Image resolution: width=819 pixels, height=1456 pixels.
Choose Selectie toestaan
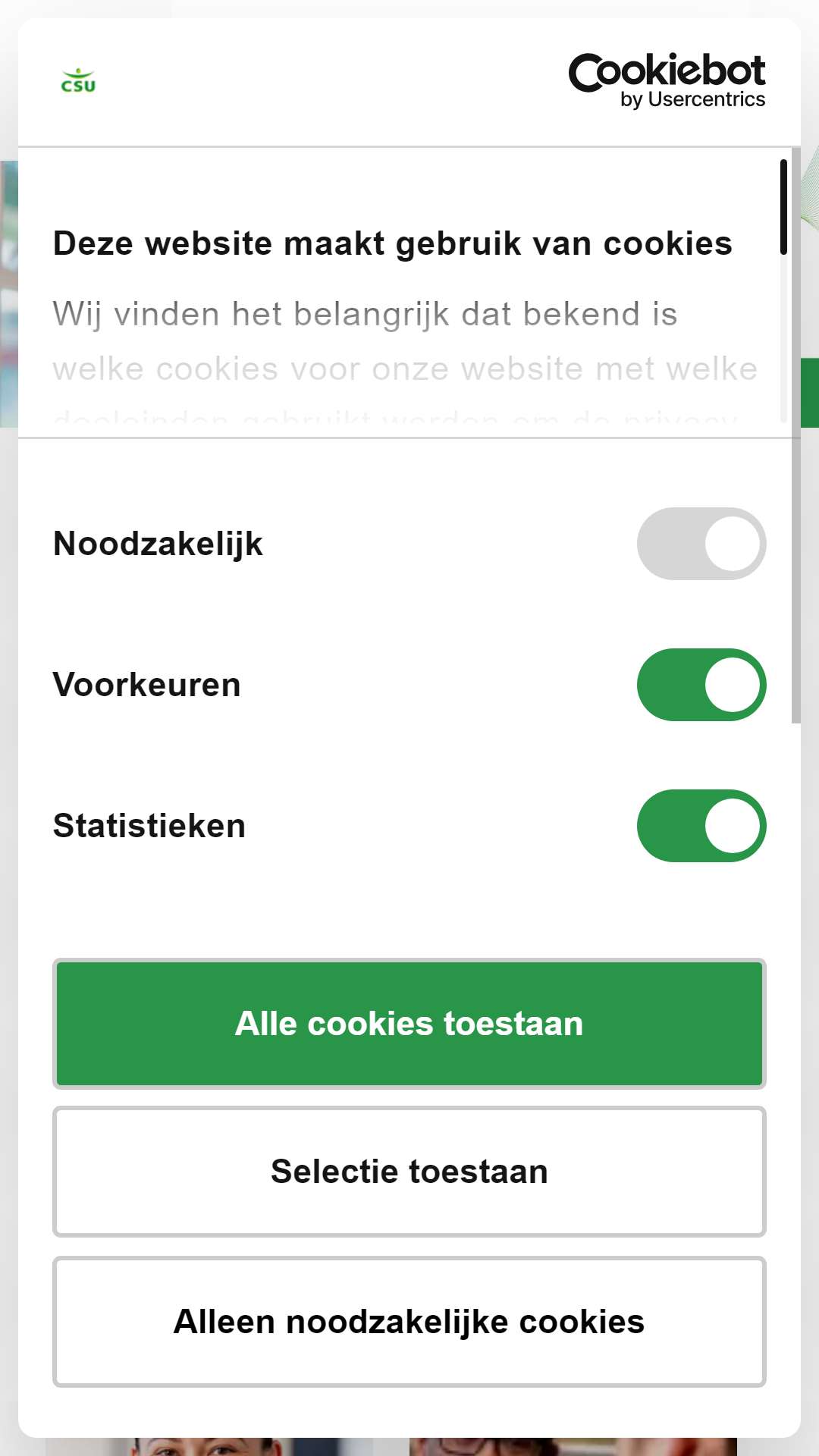(409, 1172)
